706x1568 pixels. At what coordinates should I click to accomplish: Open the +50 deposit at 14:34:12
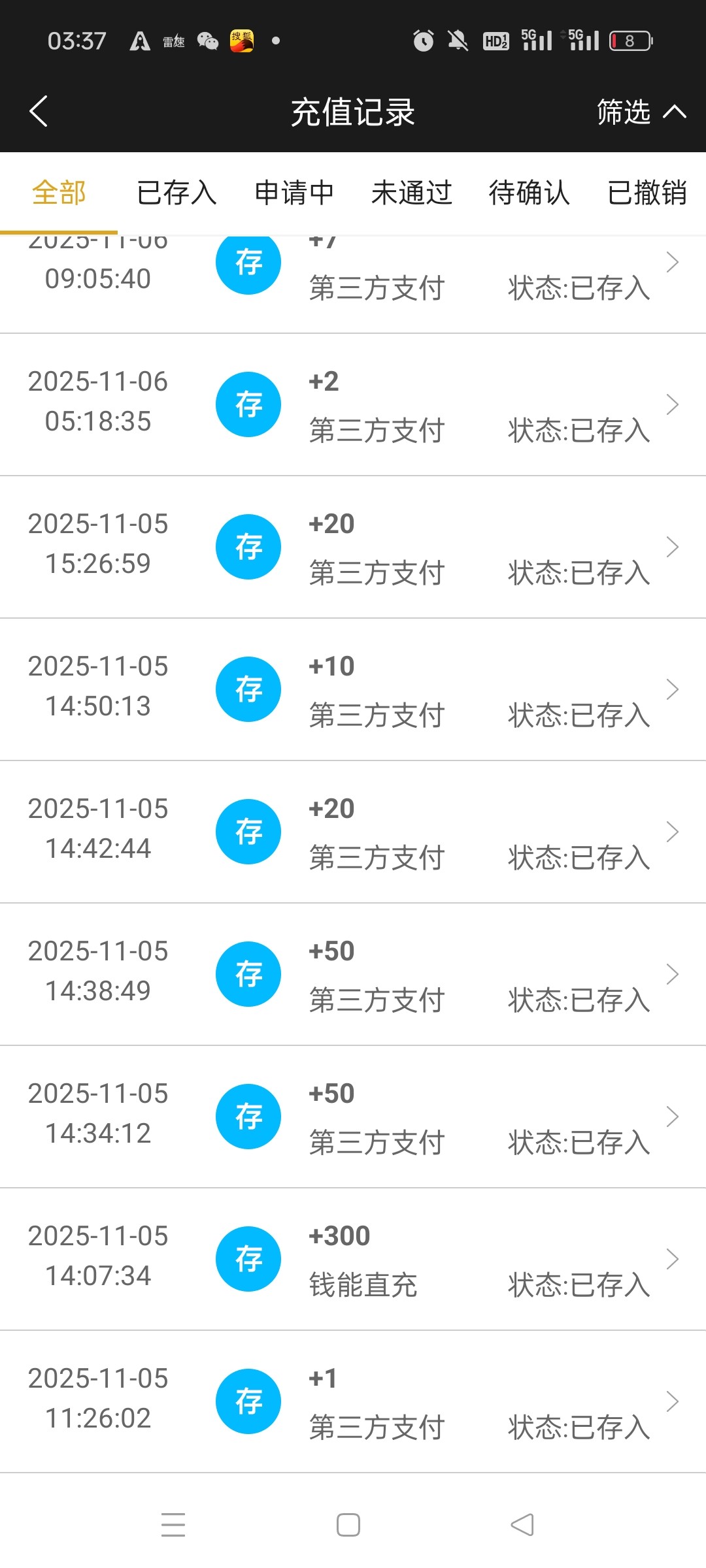click(x=353, y=1117)
